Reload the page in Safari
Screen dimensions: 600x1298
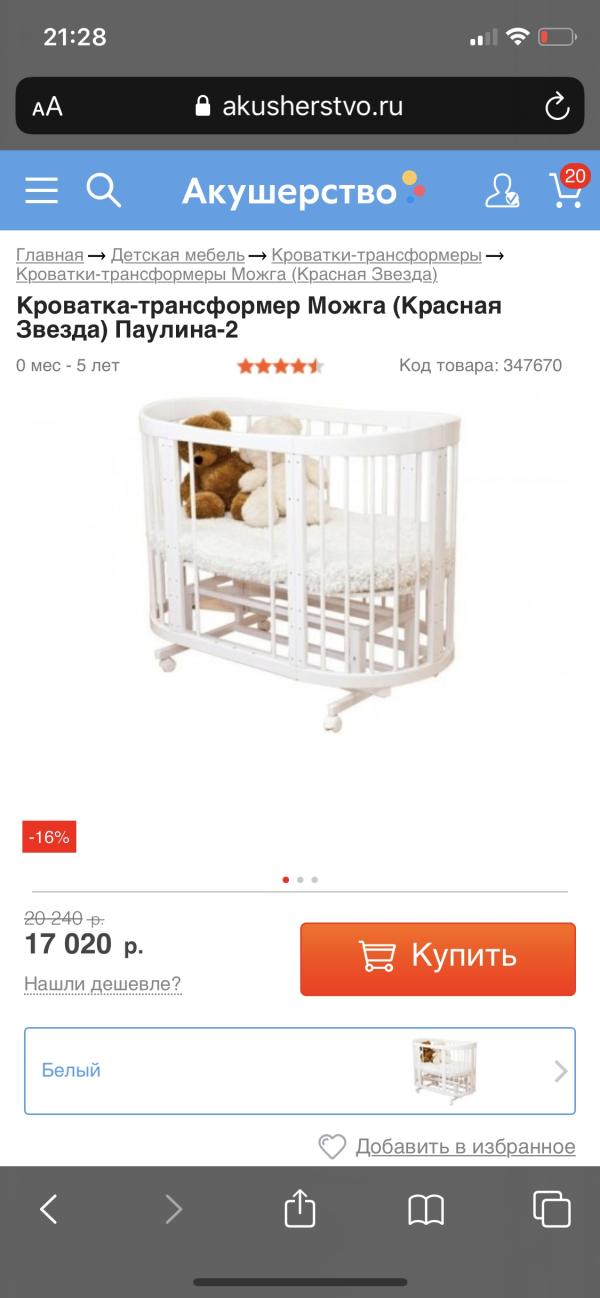(556, 106)
